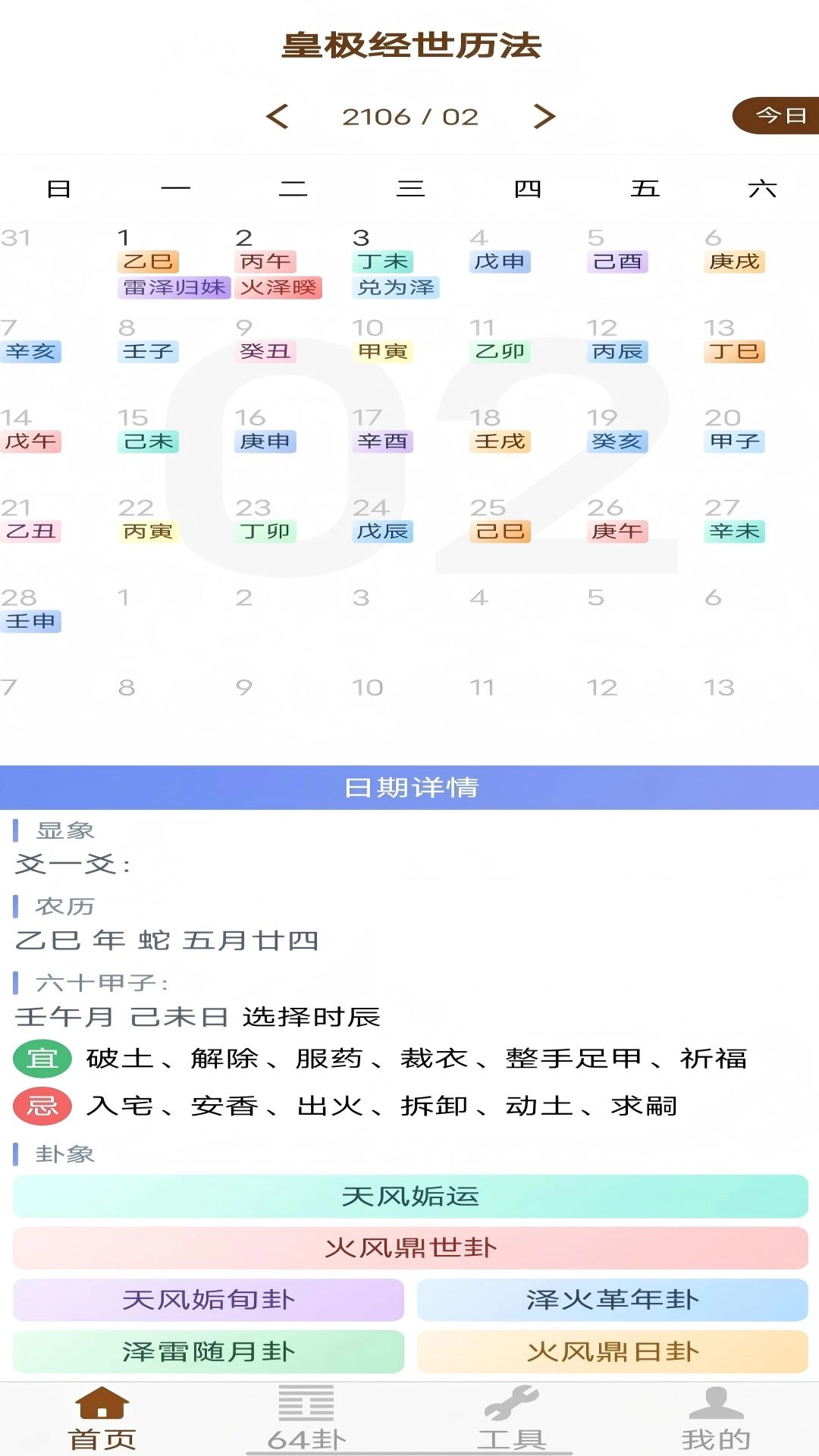Open 泽雷随月卦 hexagram
This screenshot has height=1456, width=819.
click(209, 1351)
